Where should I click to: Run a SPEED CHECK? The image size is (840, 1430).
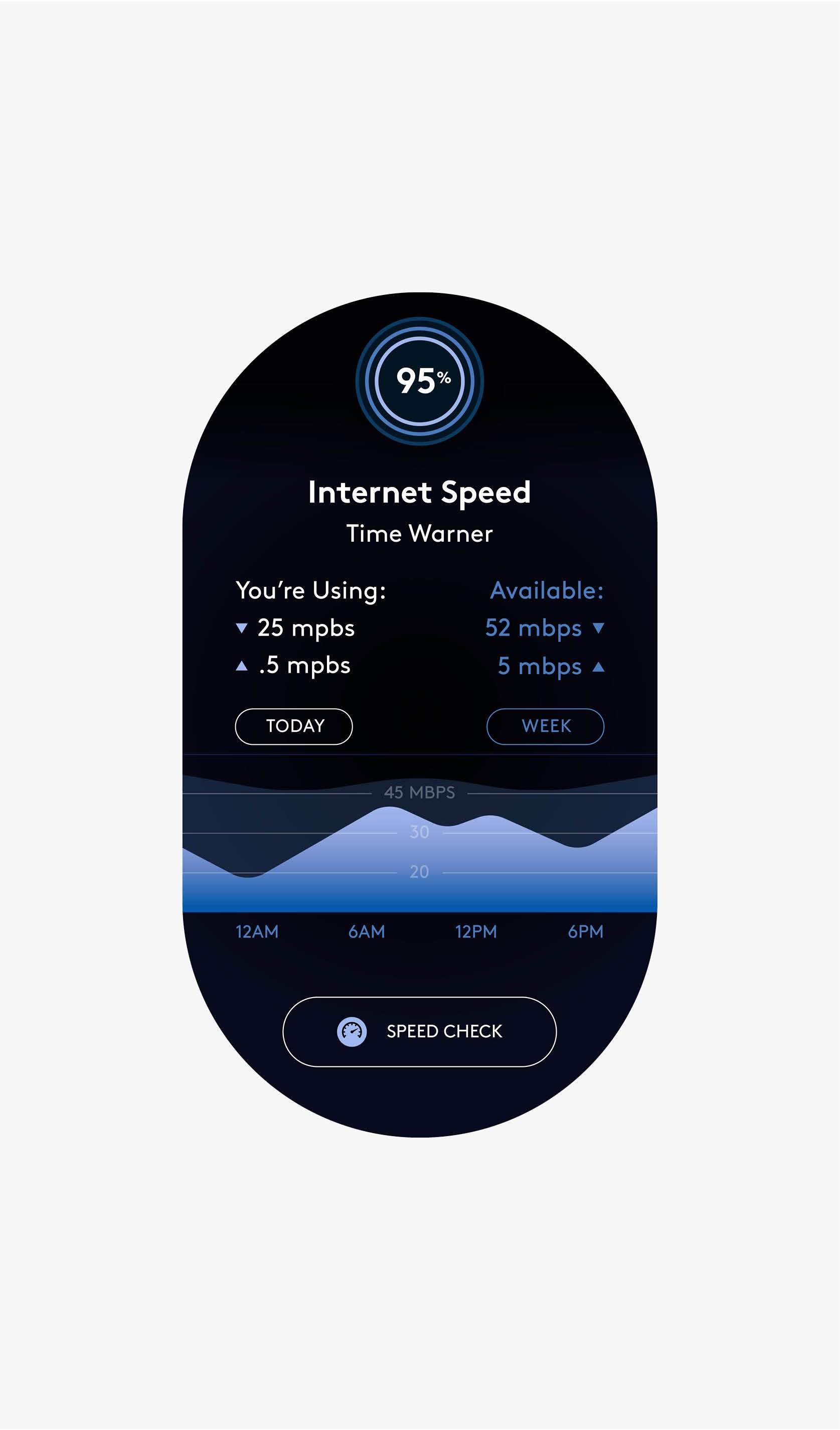(x=419, y=1032)
